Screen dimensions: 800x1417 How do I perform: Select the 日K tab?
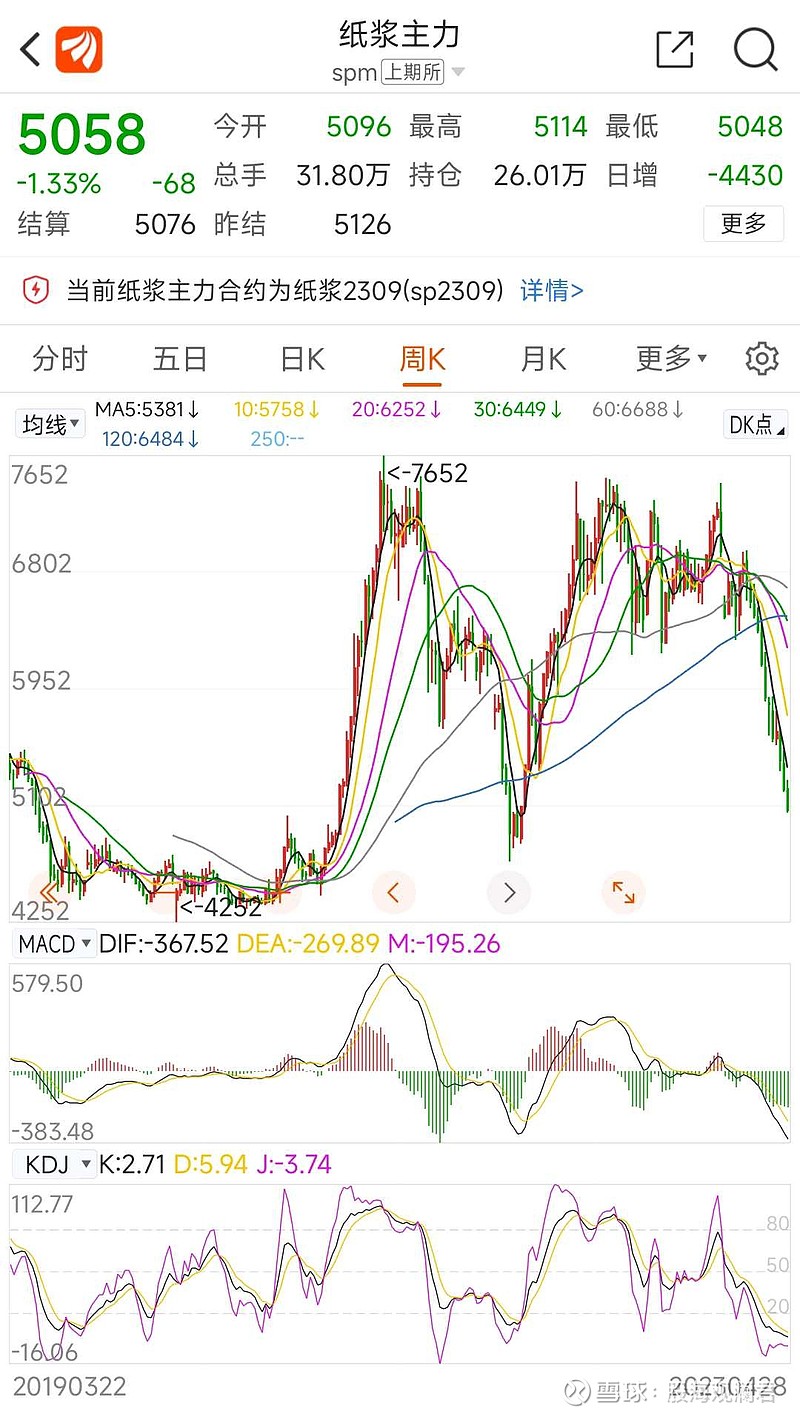coord(302,358)
